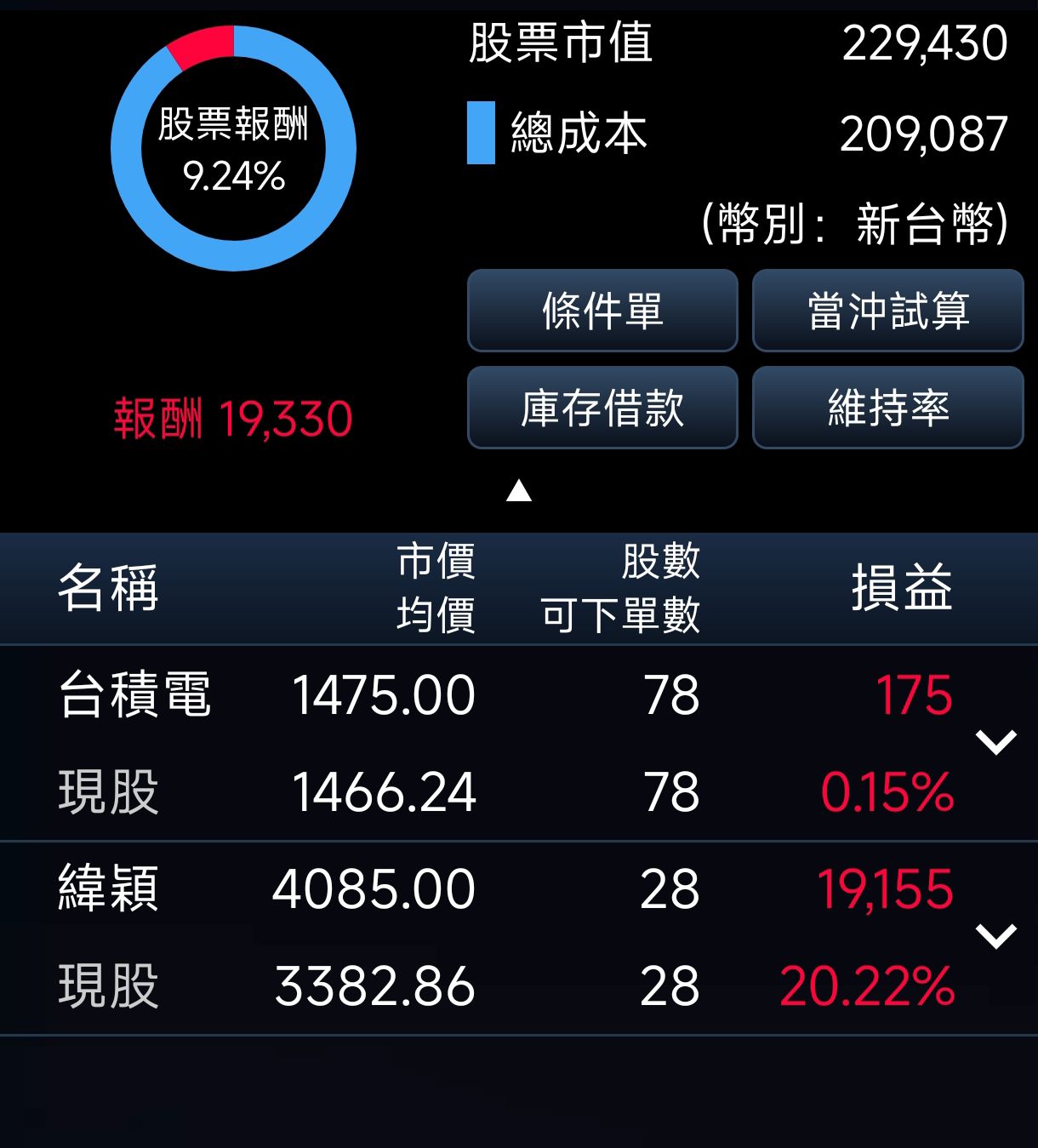Open the 緯穎 holding row
Viewport: 1038px width, 1148px height.
pyautogui.click(x=519, y=938)
